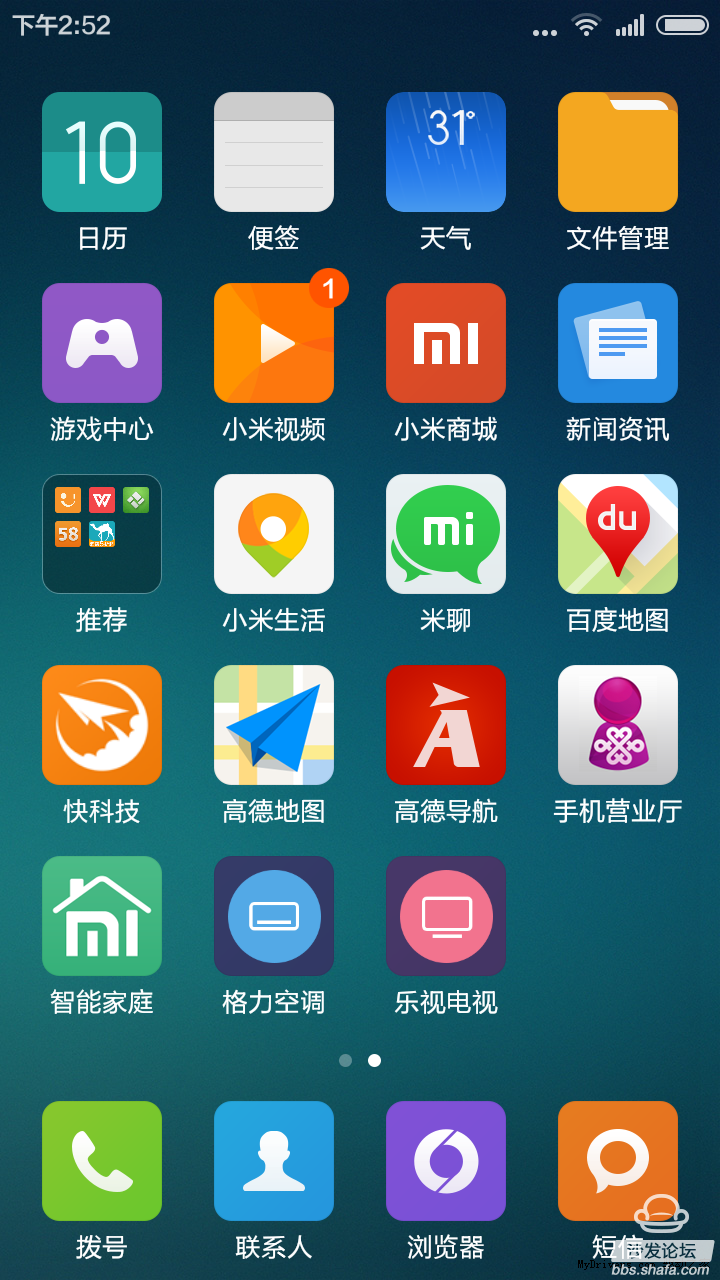Launch 游戏中心 game center

[102, 343]
